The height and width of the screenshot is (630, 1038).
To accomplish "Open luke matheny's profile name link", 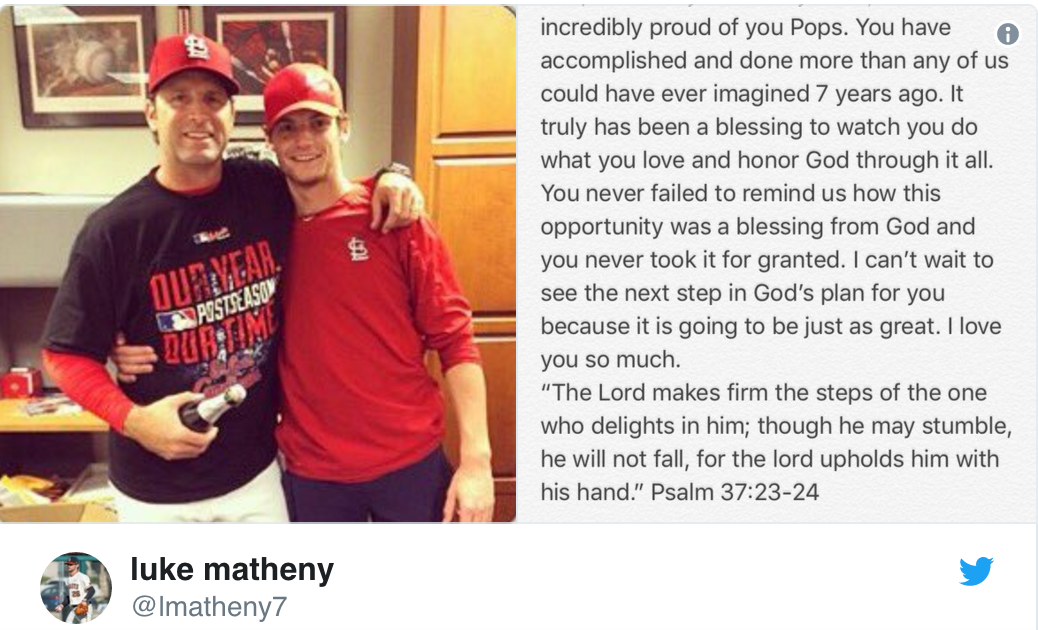I will click(232, 570).
